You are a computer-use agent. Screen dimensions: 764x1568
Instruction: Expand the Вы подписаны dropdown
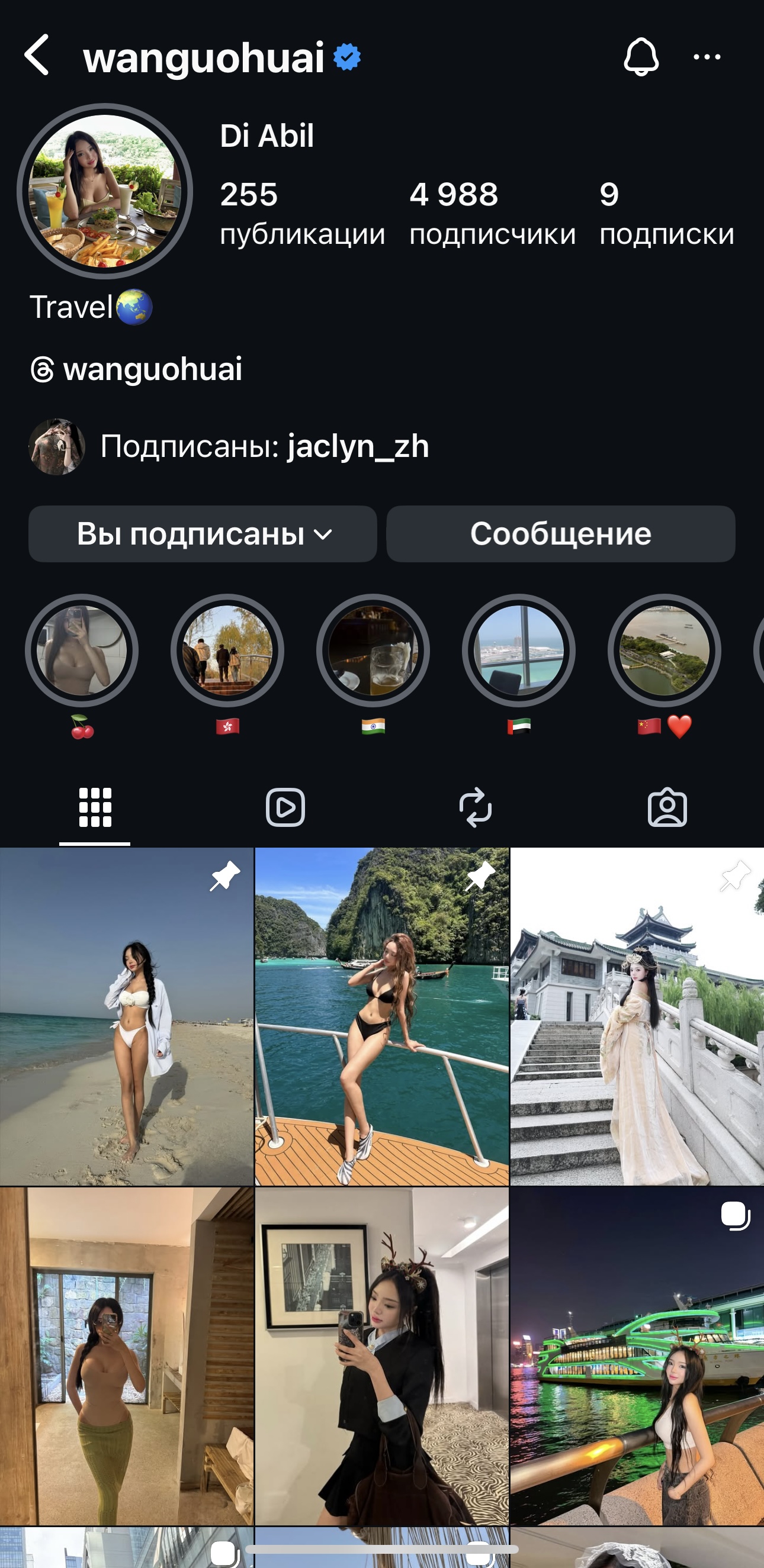pos(203,534)
